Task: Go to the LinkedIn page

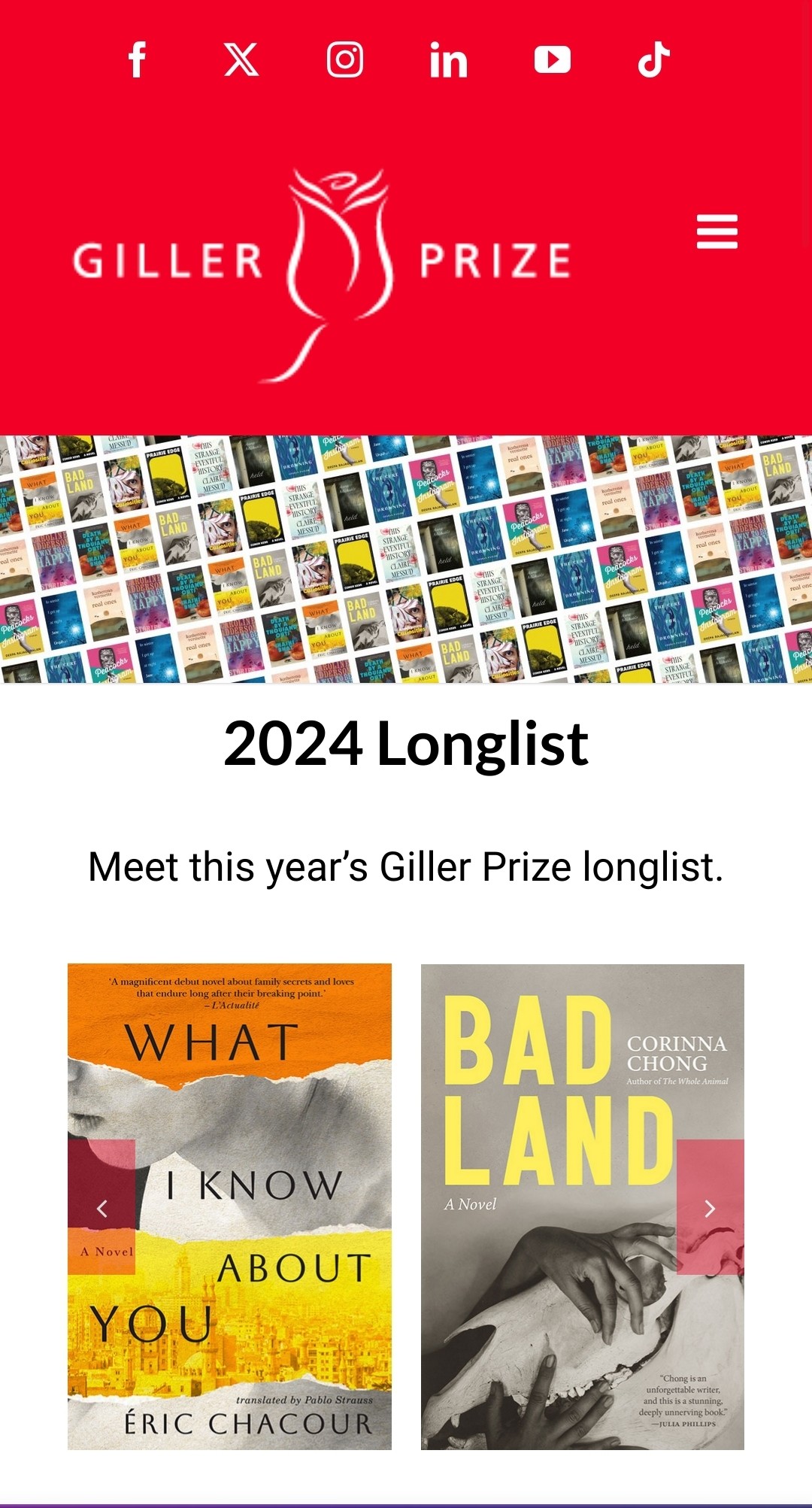Action: pos(449,59)
